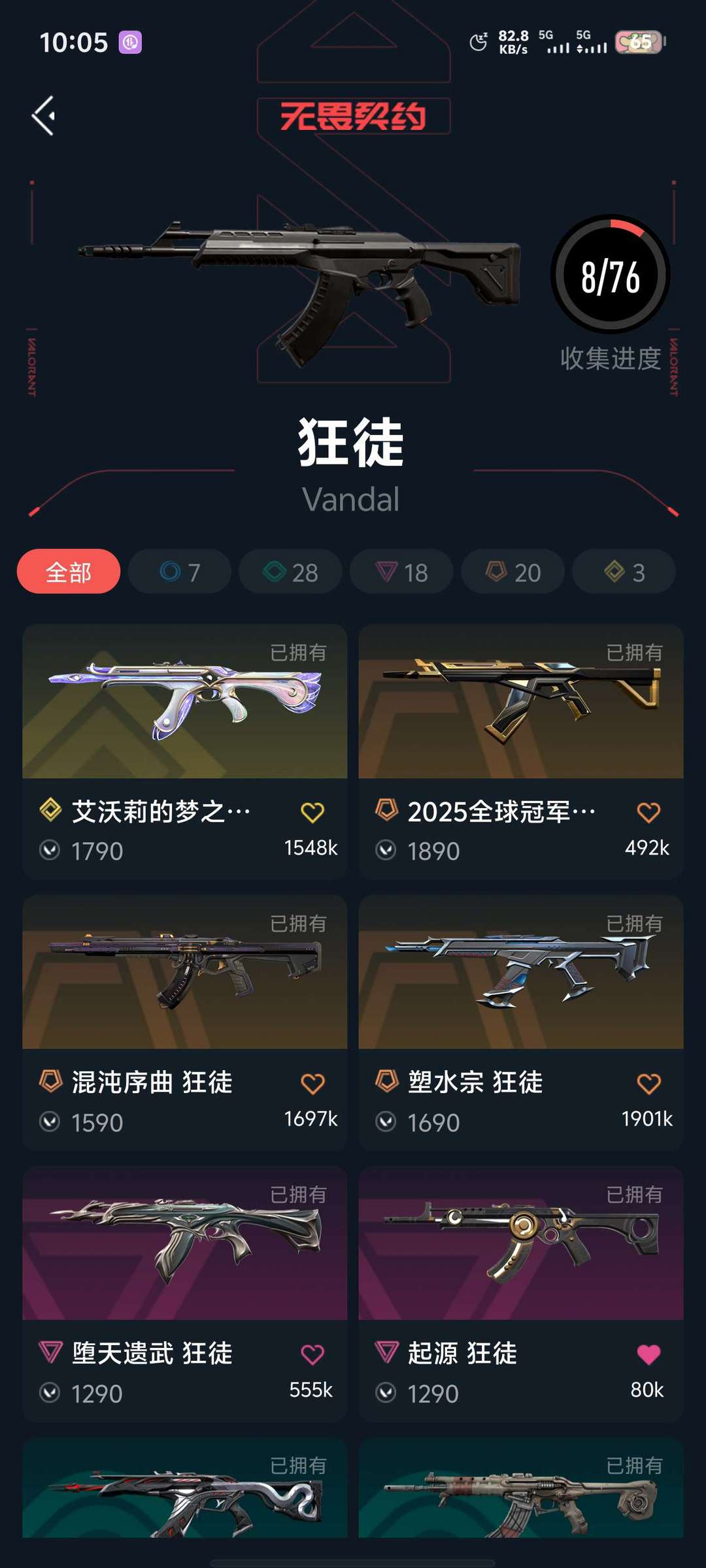
Task: Filter skins by the yellow tier showing 3
Action: (624, 572)
